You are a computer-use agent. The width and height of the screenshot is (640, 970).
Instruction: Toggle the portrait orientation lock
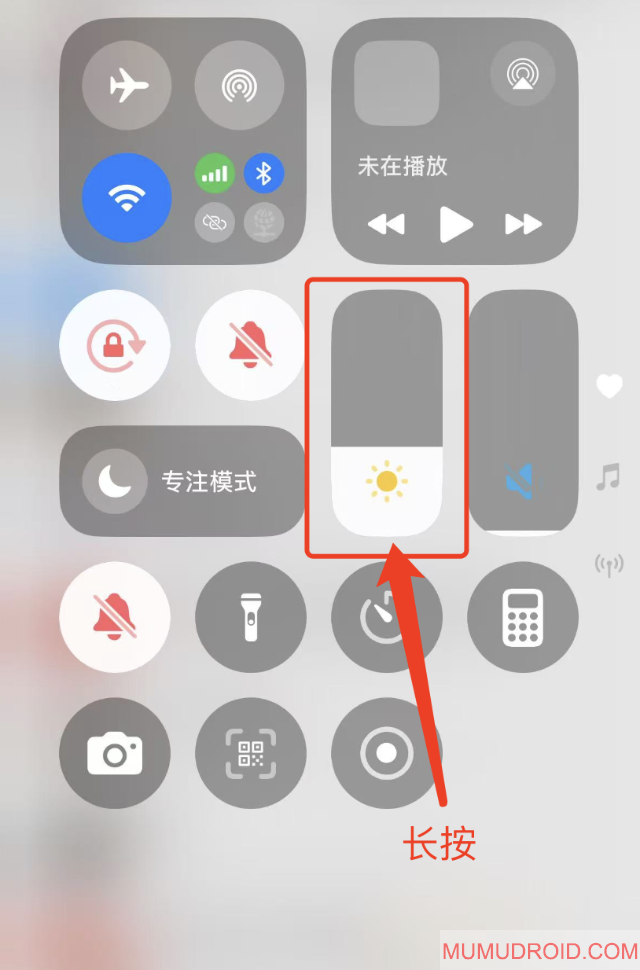coord(114,346)
